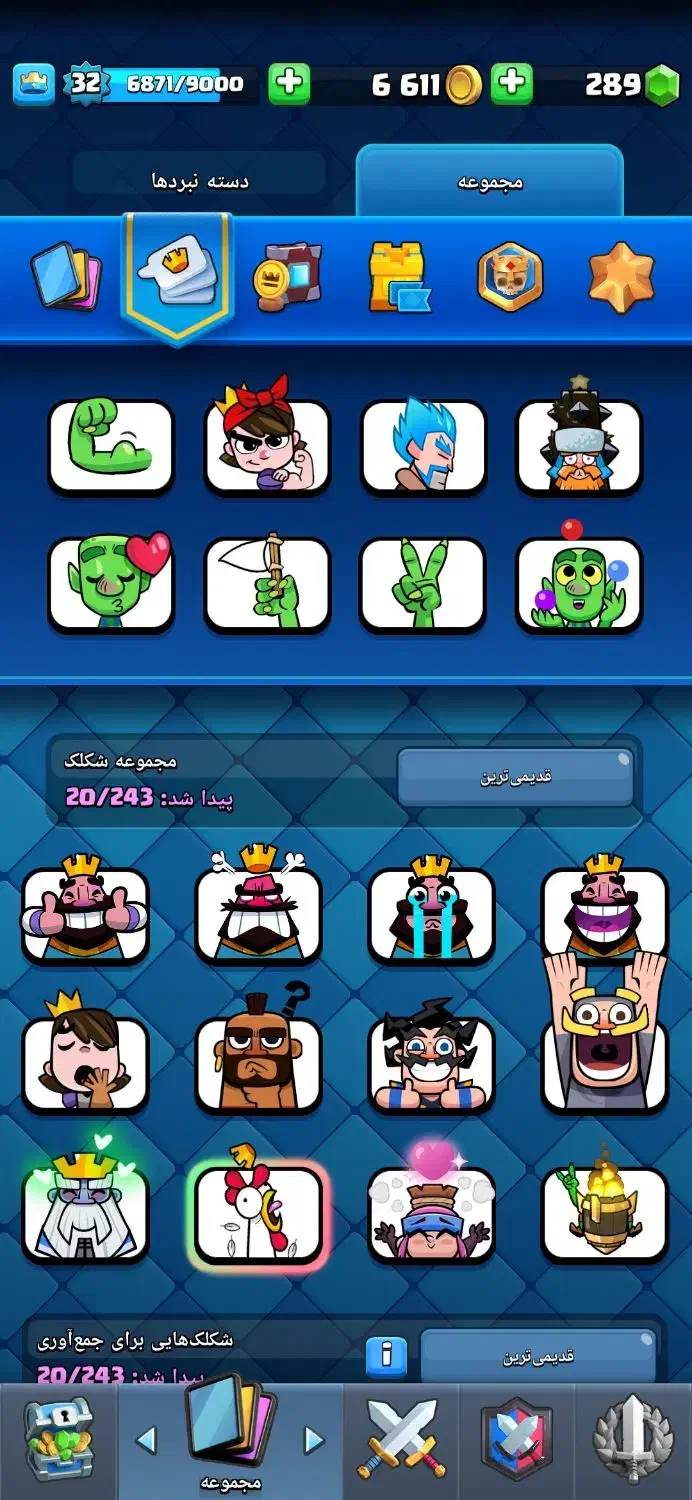The width and height of the screenshot is (692, 1500).
Task: Open the clan shield tab in bottom bar
Action: (x=516, y=1440)
